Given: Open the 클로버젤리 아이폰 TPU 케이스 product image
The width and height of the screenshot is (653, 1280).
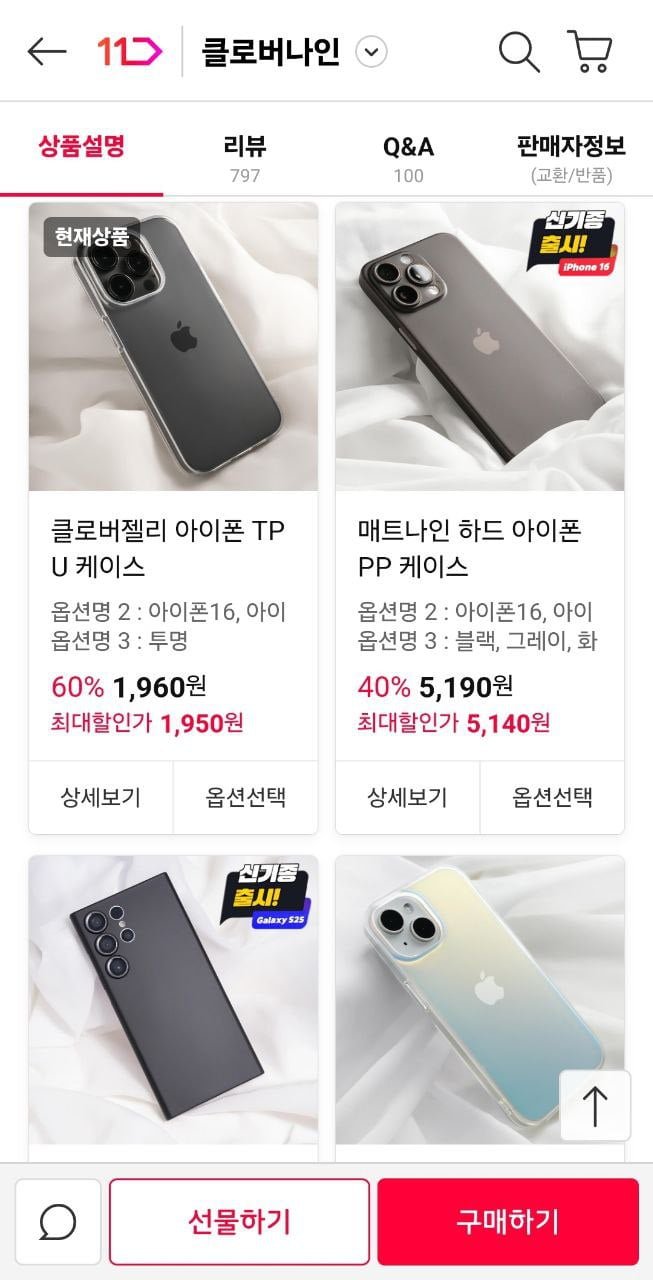Looking at the screenshot, I should 173,347.
